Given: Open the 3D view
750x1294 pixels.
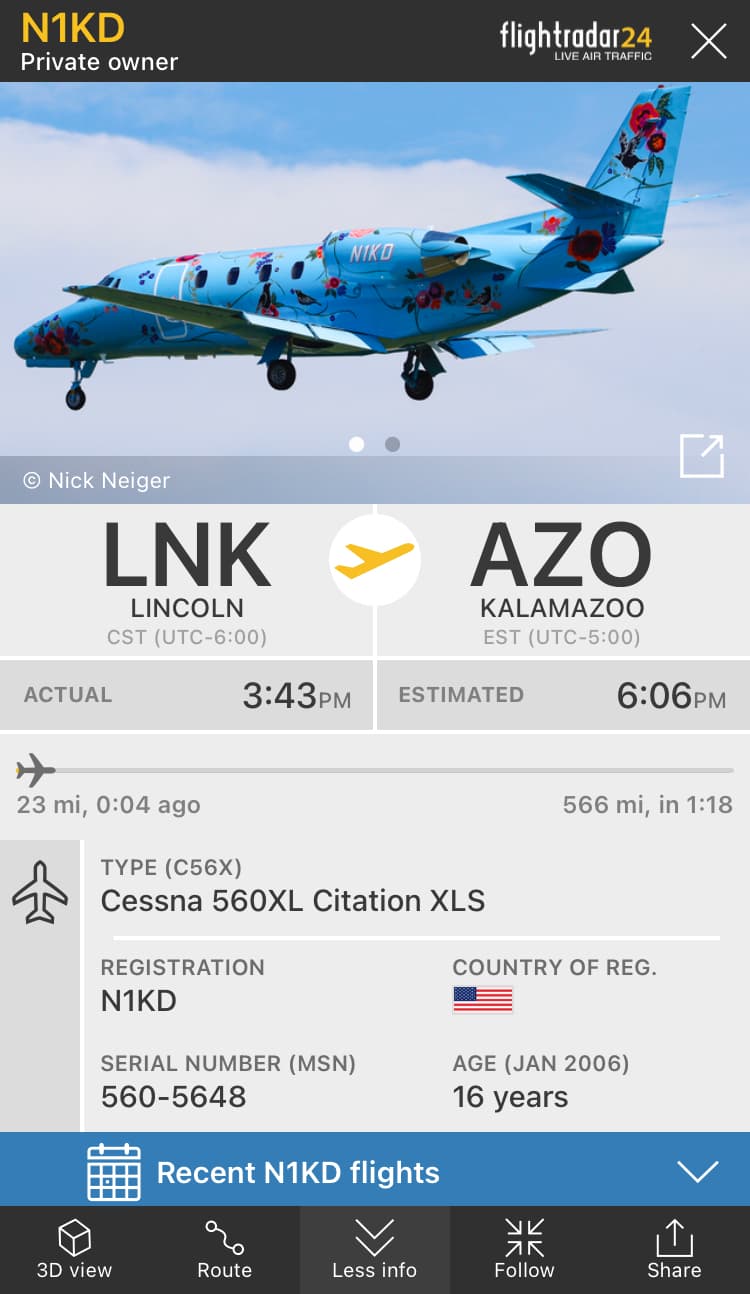Looking at the screenshot, I should (x=74, y=1250).
